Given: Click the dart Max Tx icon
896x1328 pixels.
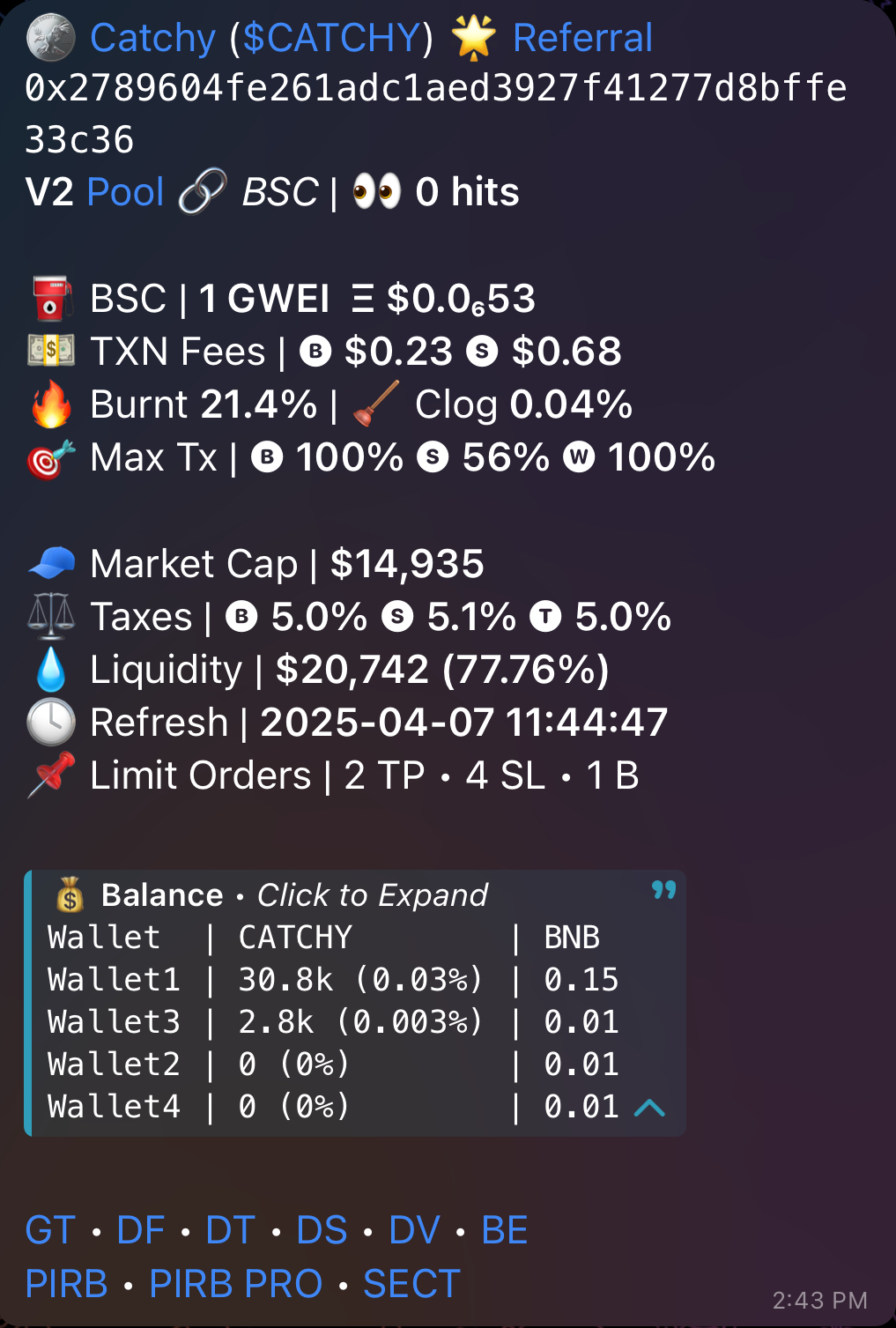Looking at the screenshot, I should 49,457.
